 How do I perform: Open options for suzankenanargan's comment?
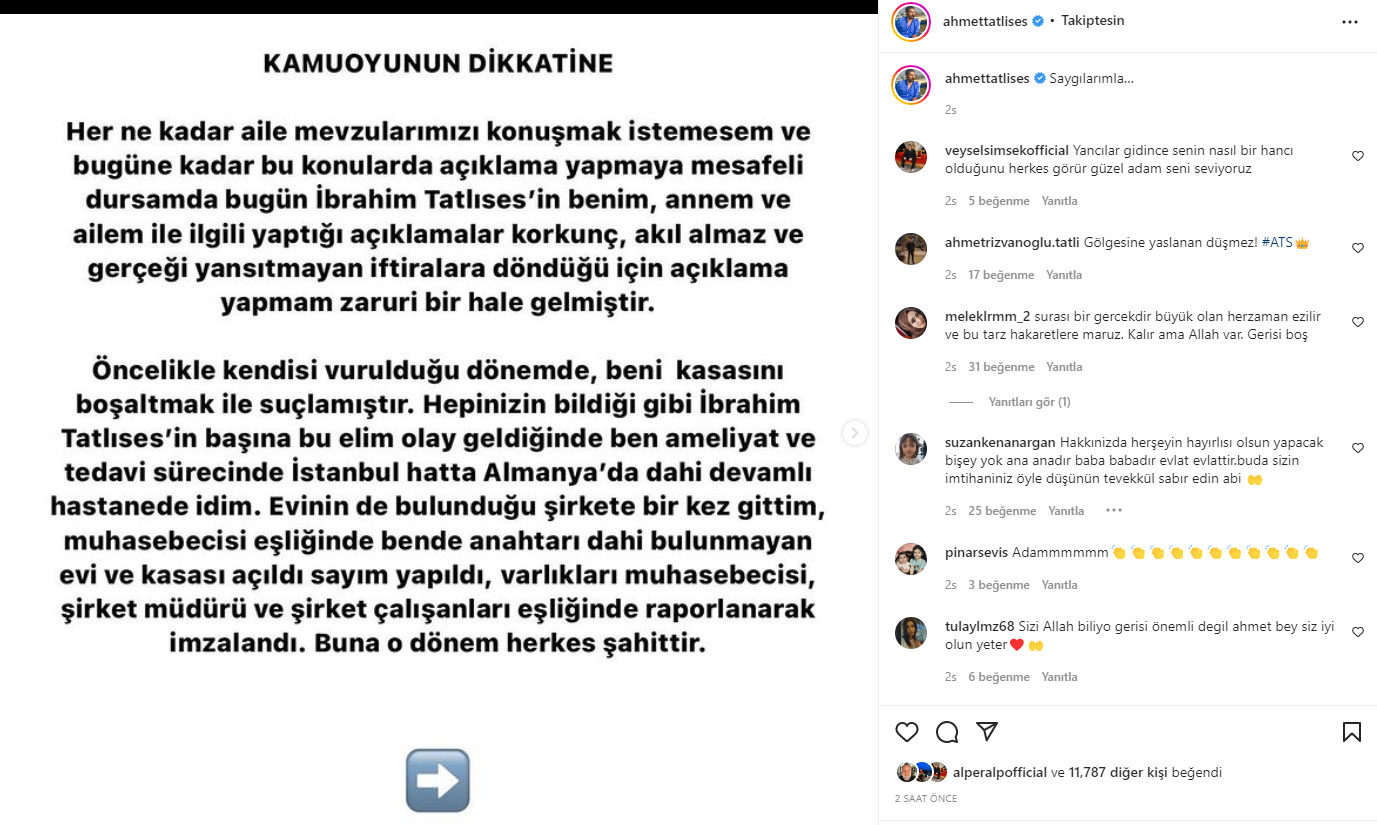pos(1113,511)
